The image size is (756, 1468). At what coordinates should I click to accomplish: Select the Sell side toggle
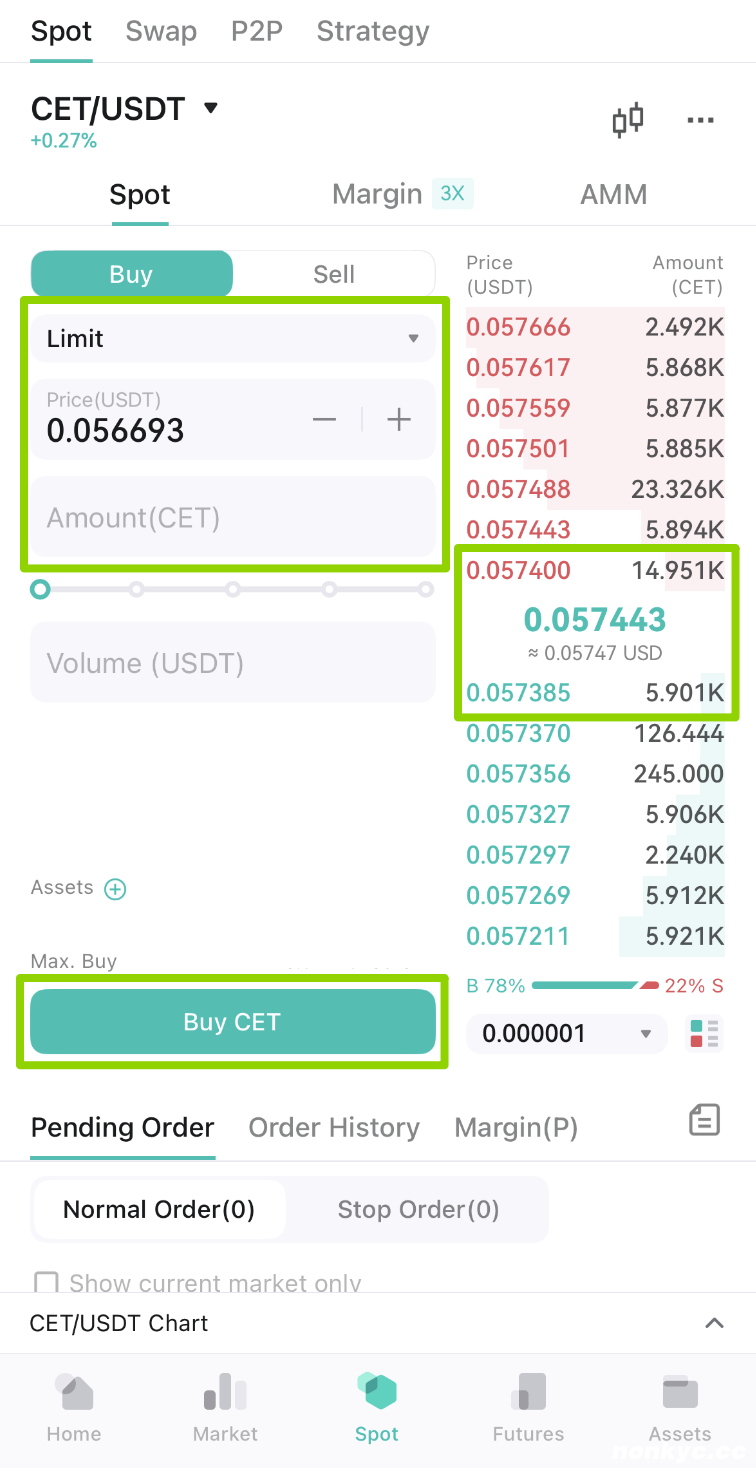pyautogui.click(x=334, y=274)
